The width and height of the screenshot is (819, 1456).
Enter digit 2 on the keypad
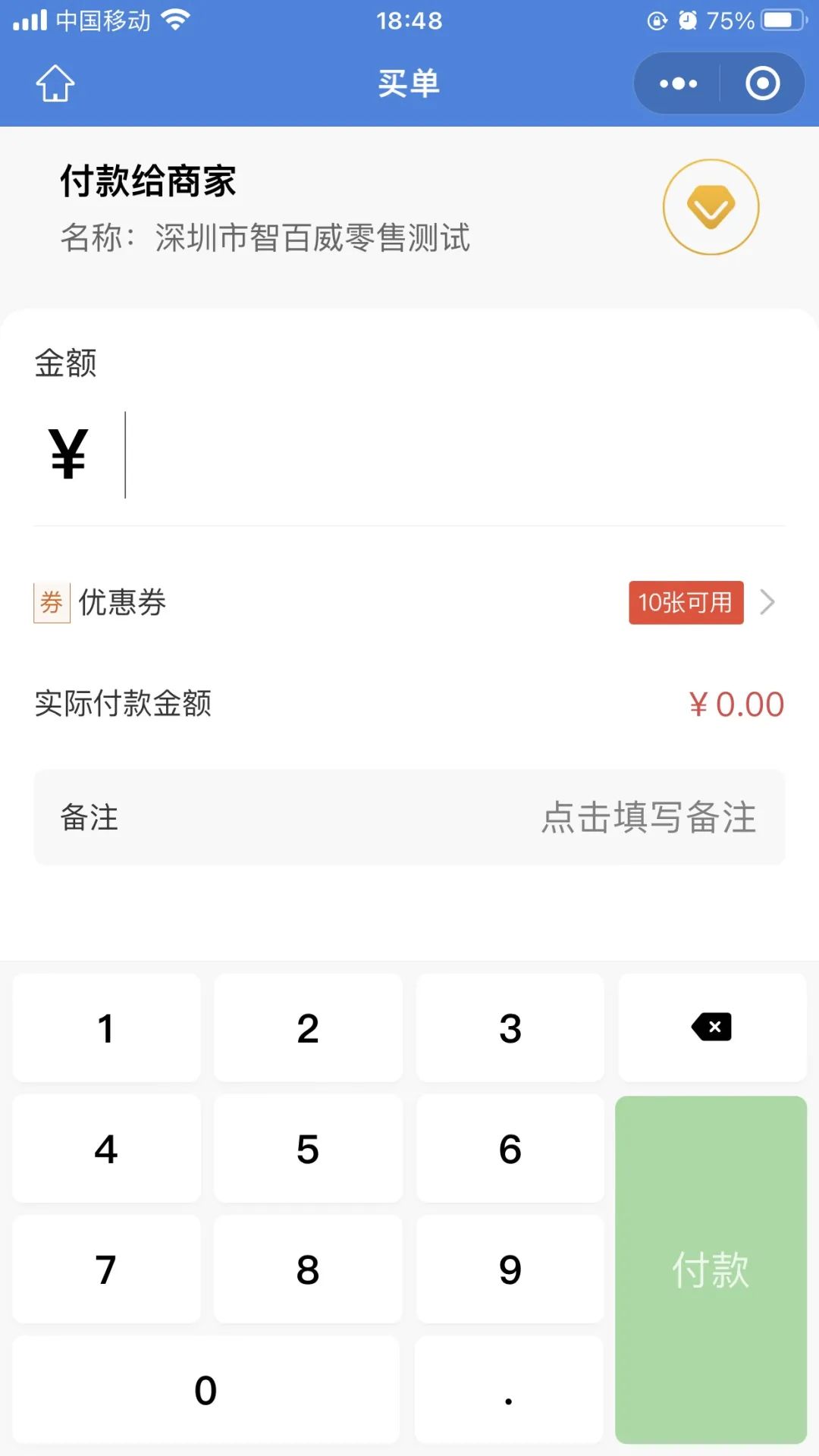point(308,1028)
